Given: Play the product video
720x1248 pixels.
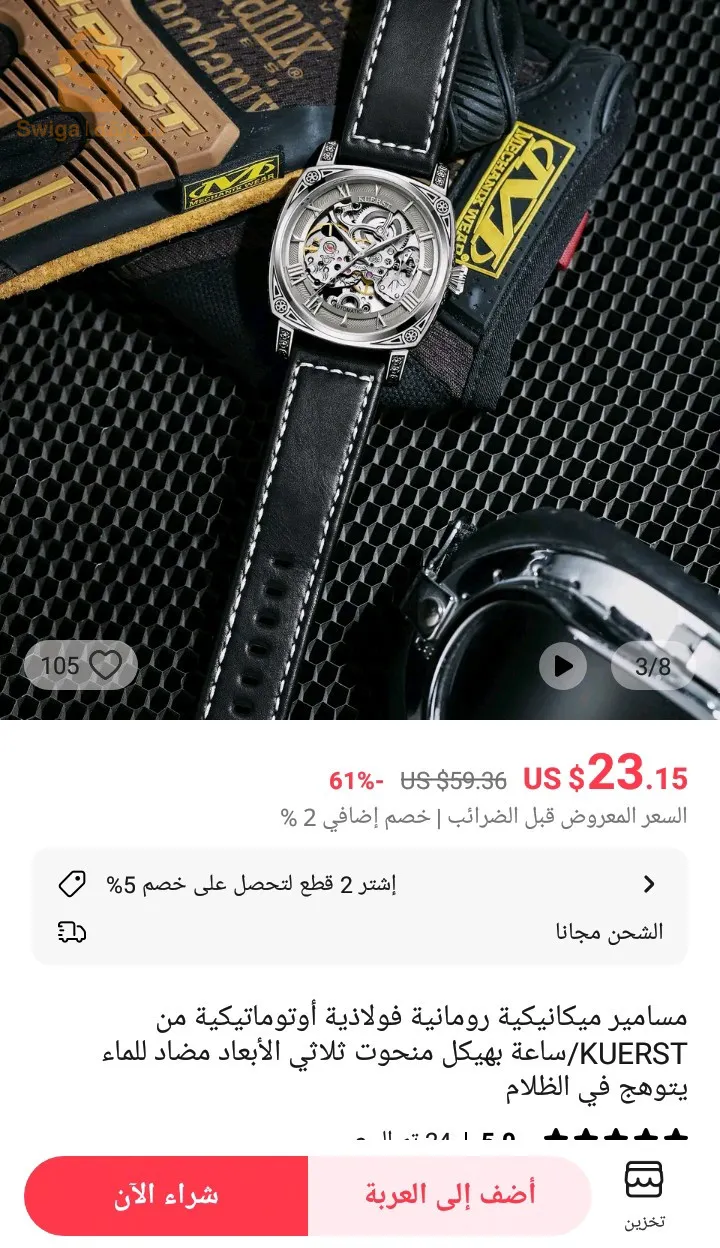Looking at the screenshot, I should coord(563,666).
